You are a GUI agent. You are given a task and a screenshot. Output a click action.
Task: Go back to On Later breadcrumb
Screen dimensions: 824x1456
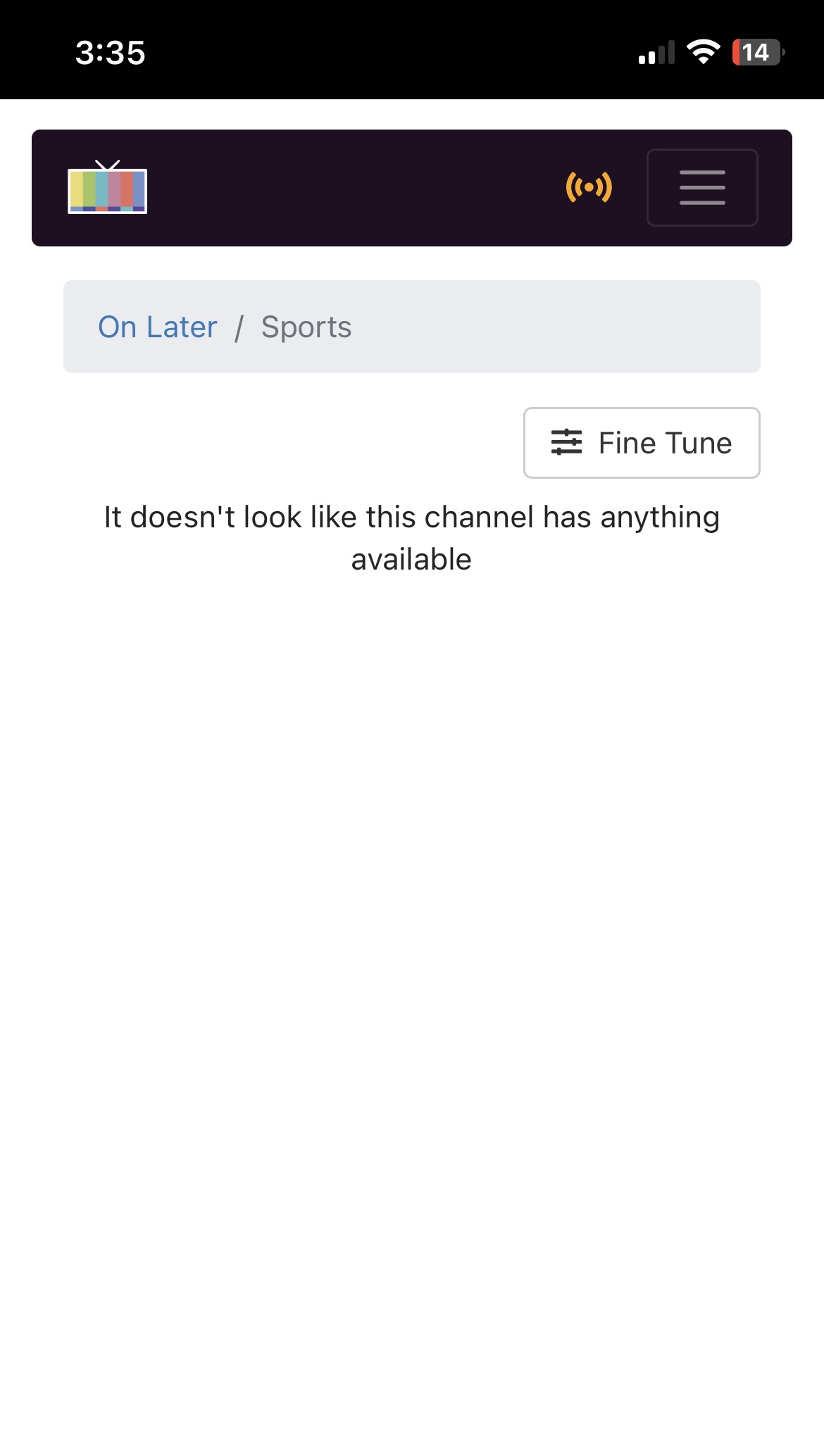point(158,327)
